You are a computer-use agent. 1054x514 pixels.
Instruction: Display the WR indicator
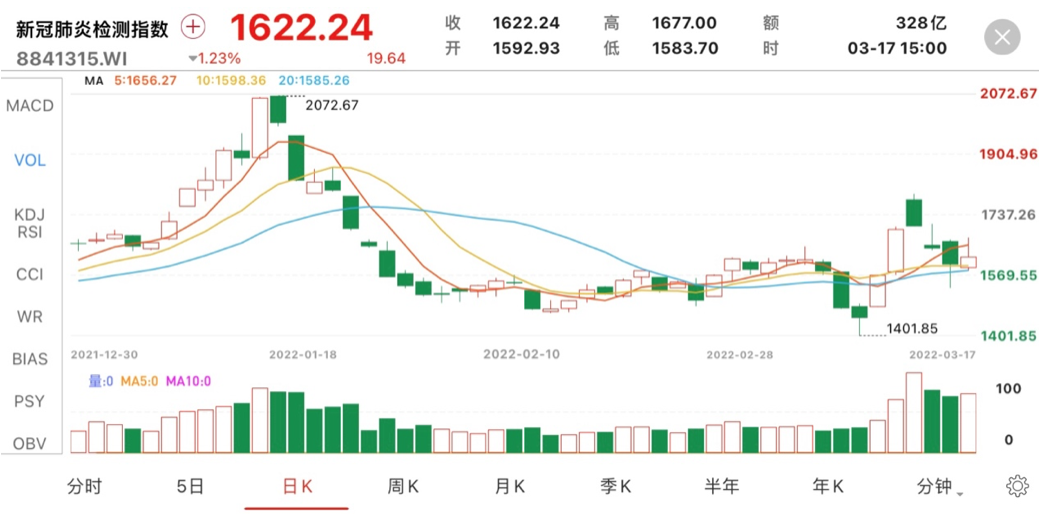(x=30, y=317)
